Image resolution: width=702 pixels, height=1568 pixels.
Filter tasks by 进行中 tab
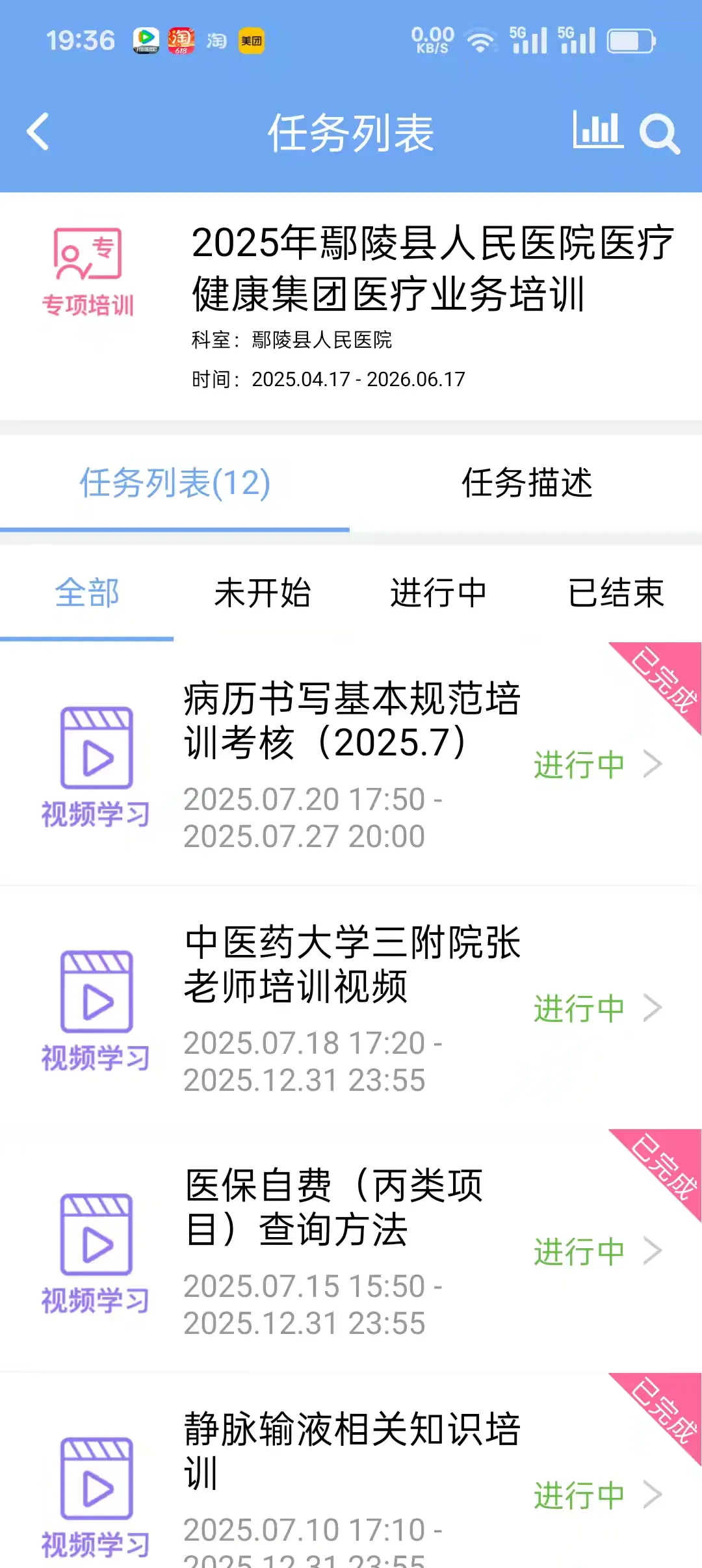point(438,593)
